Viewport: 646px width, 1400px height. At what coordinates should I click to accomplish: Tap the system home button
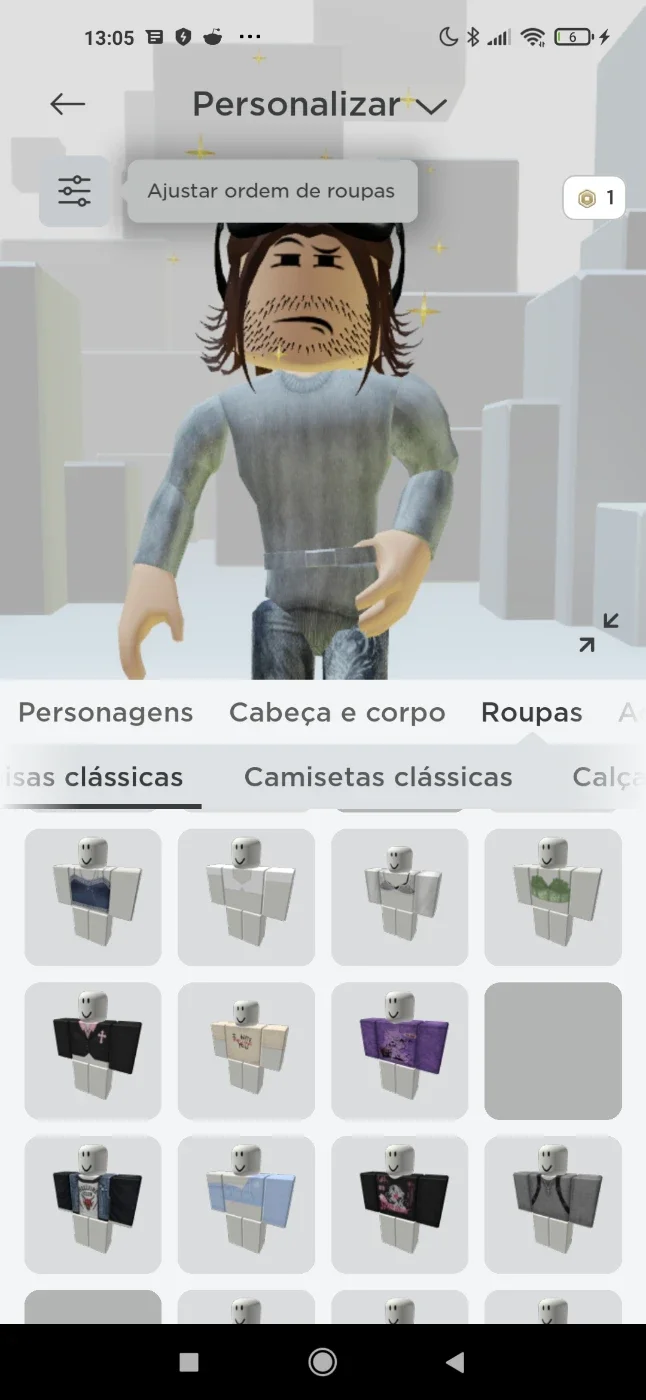click(323, 1361)
